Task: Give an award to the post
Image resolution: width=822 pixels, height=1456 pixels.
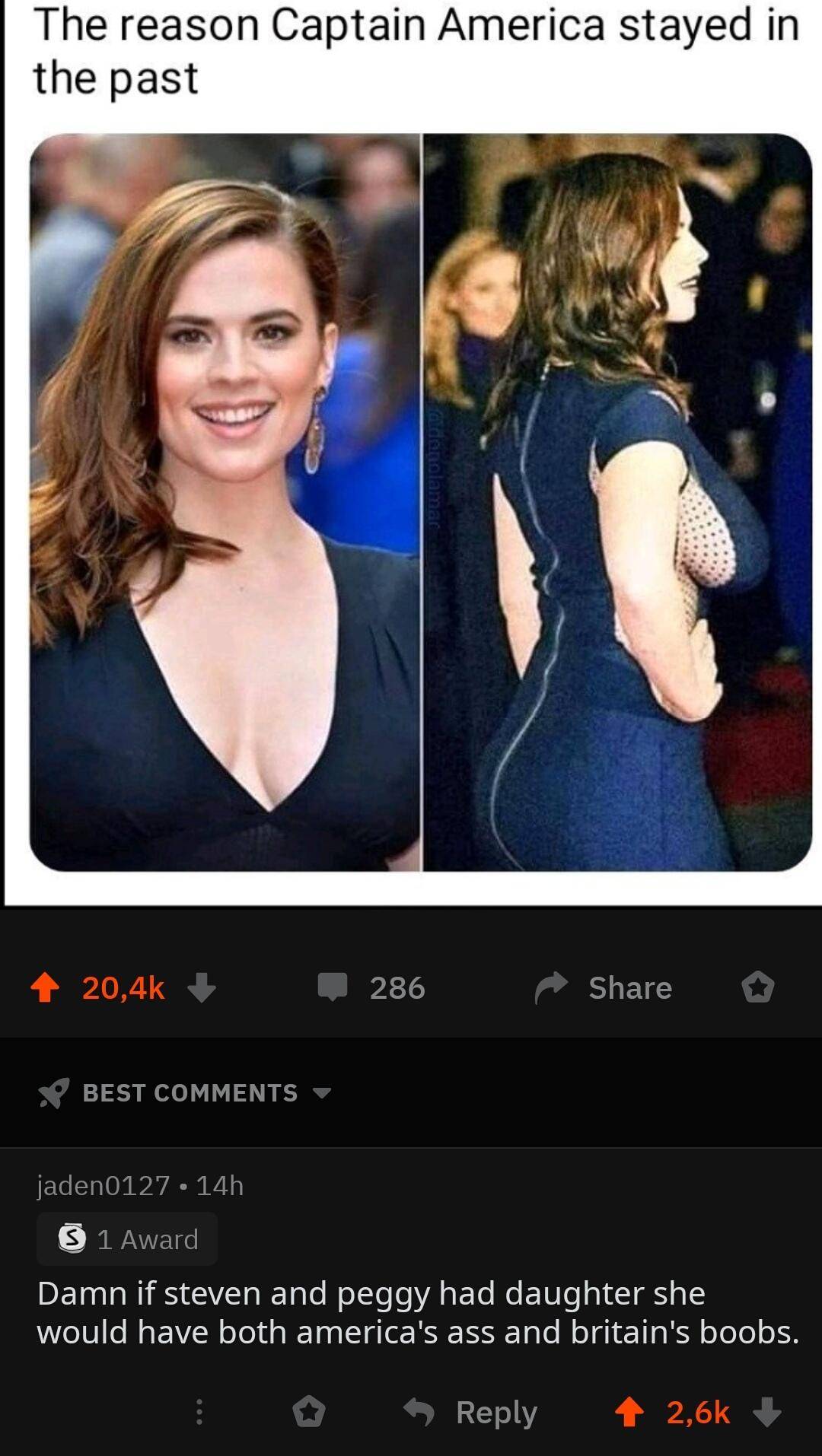Action: pos(758,987)
